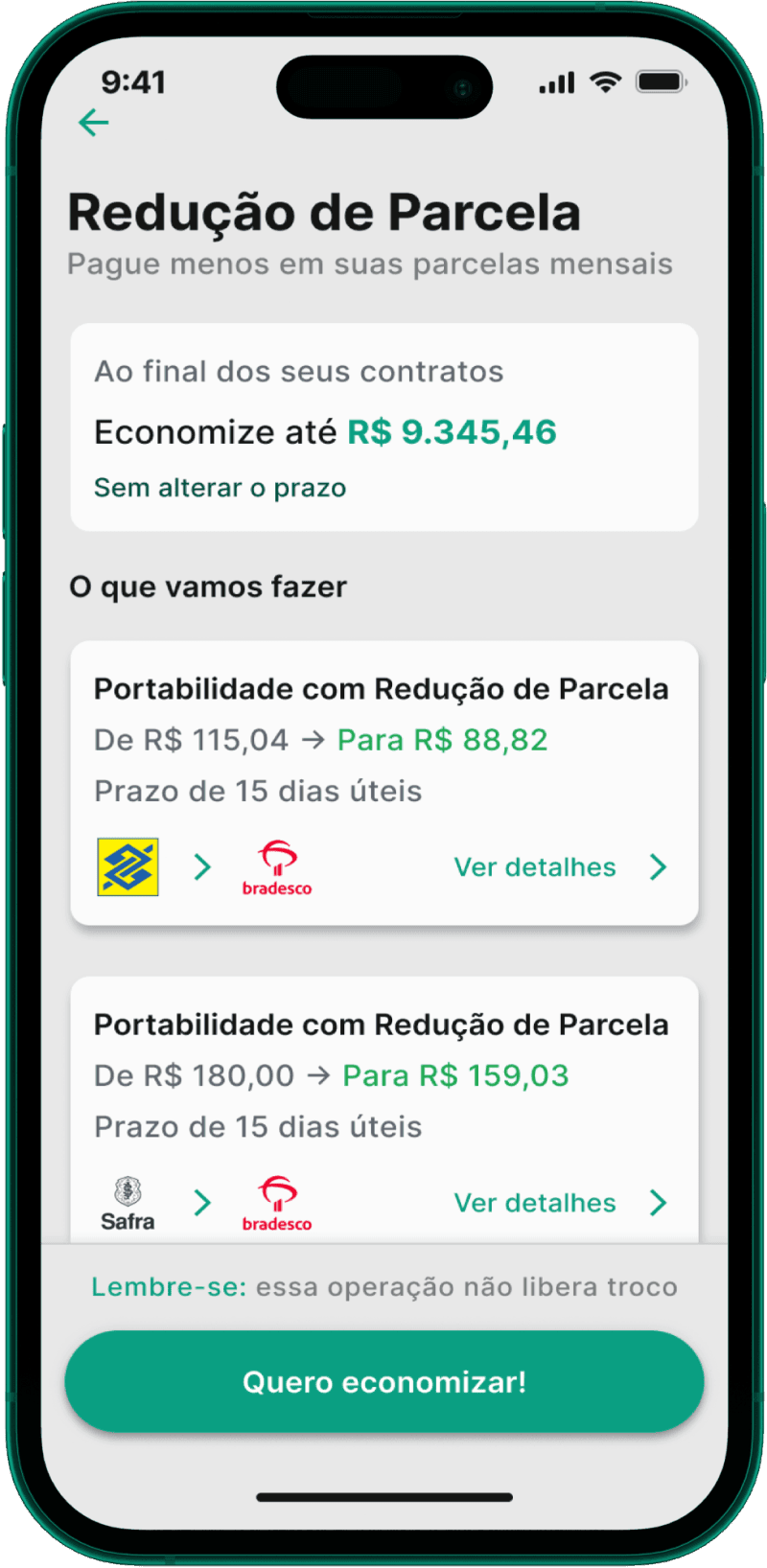
Task: Tap the cellular signal bars icon
Action: pyautogui.click(x=554, y=82)
